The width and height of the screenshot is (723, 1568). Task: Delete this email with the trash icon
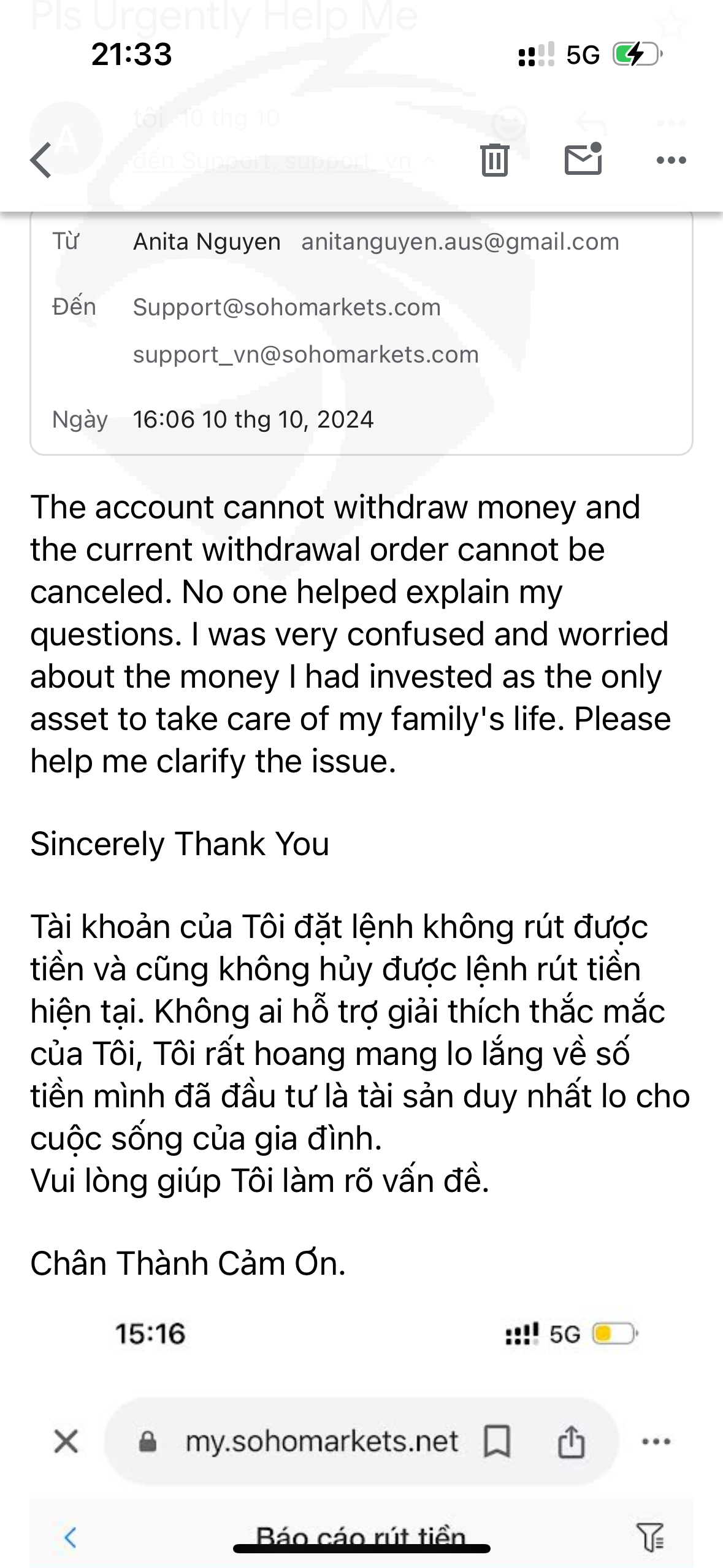tap(494, 160)
